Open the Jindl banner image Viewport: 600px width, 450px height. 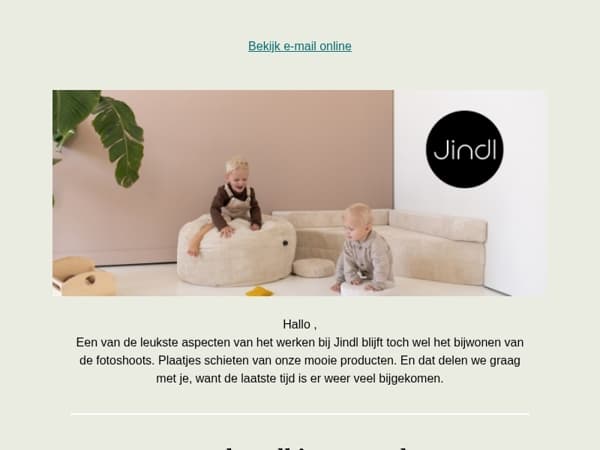click(x=300, y=193)
